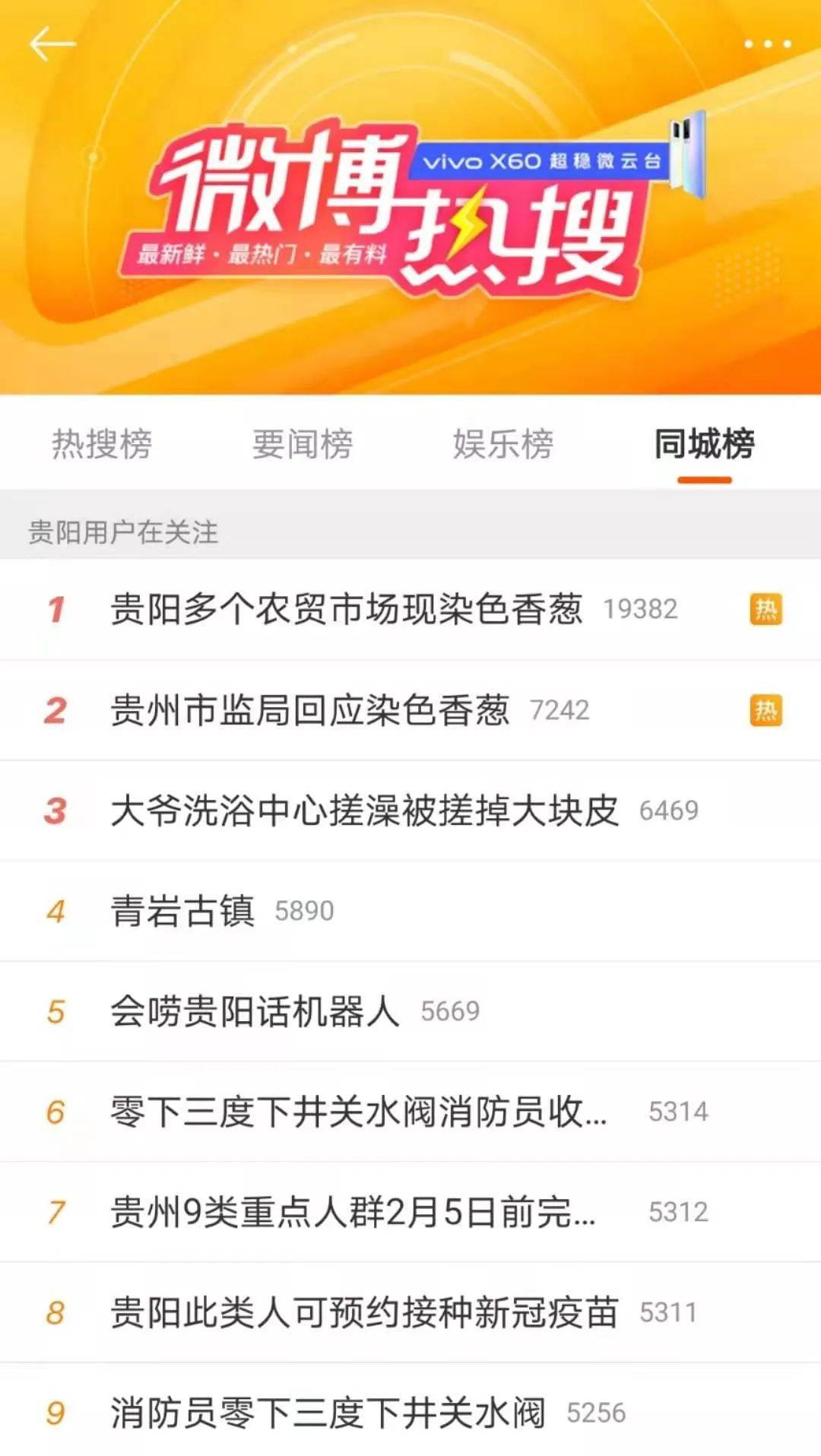The height and width of the screenshot is (1456, 821).
Task: Select the 同城榜 tab
Action: pos(704,444)
